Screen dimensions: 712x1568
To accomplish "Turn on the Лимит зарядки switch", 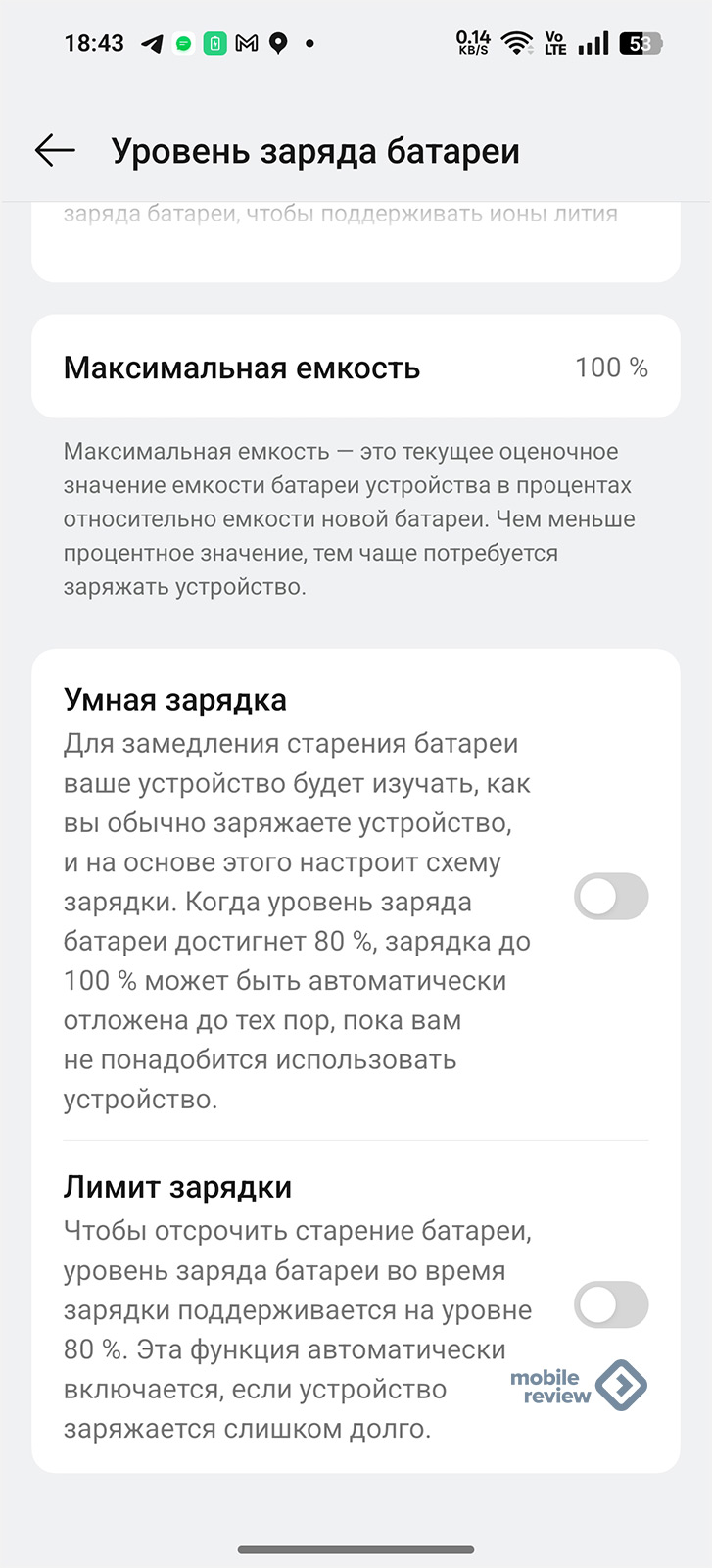I will 611,1305.
